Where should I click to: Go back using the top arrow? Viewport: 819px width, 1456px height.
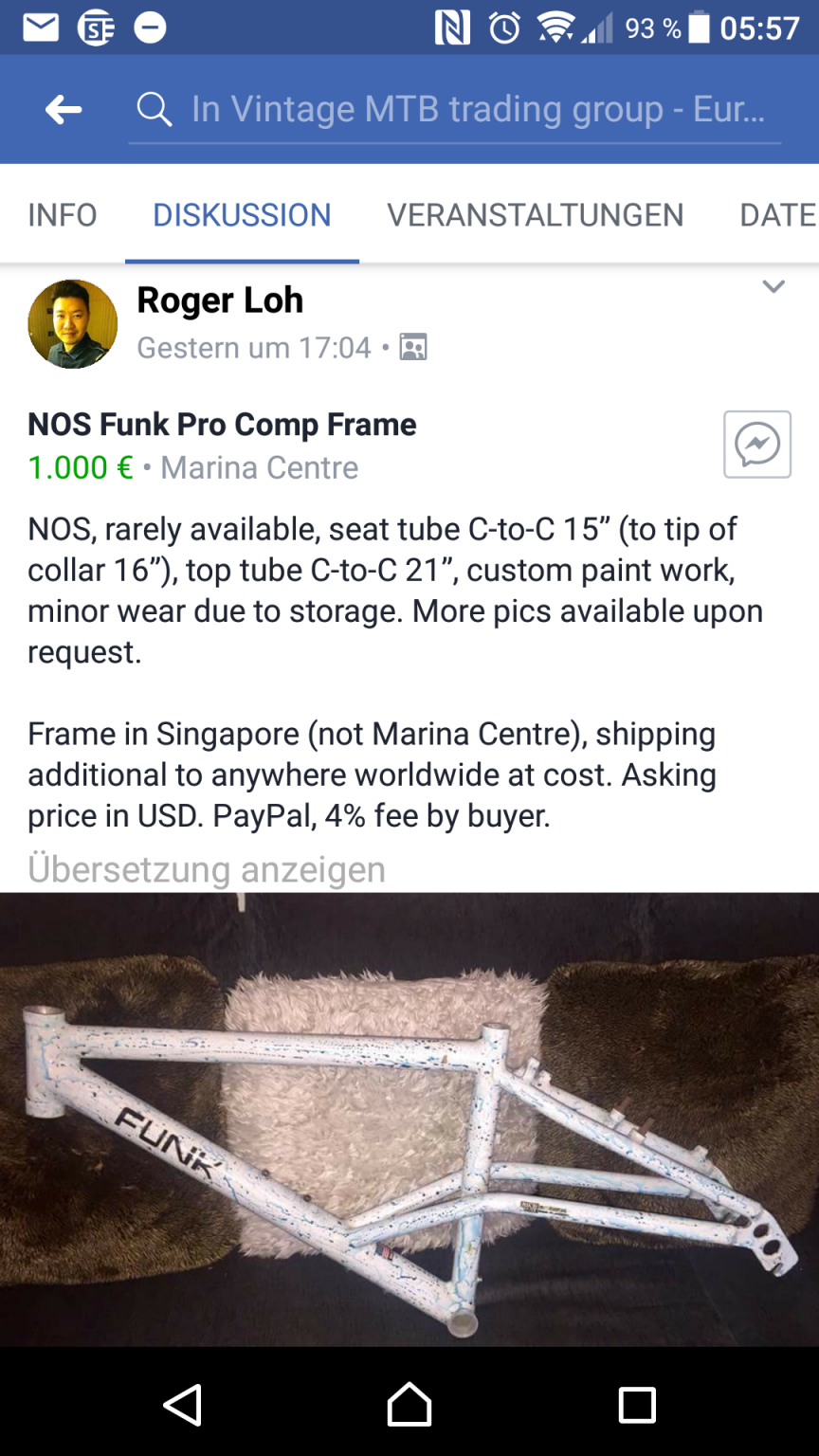[x=64, y=110]
